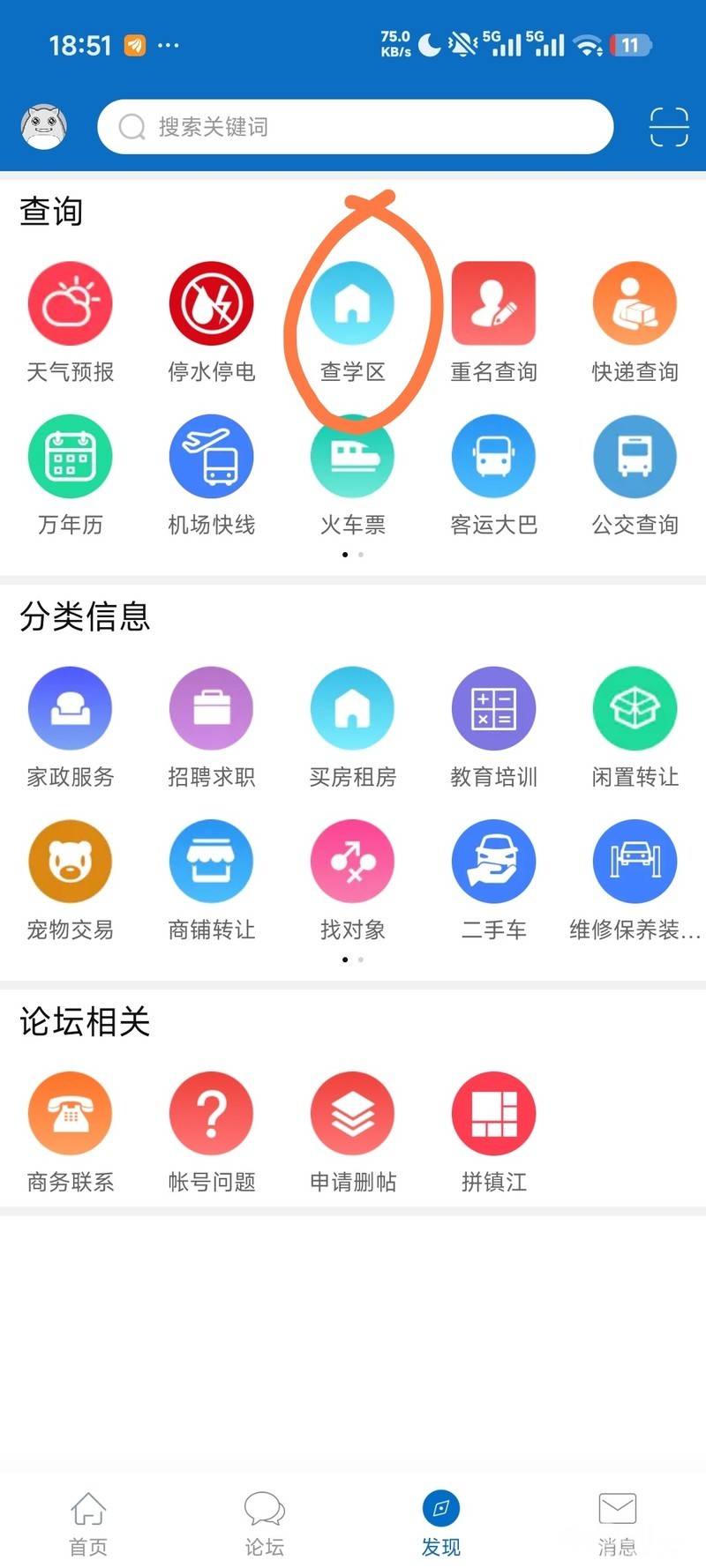Image resolution: width=706 pixels, height=1568 pixels.
Task: Open the scan QR code icon
Action: pos(668,127)
